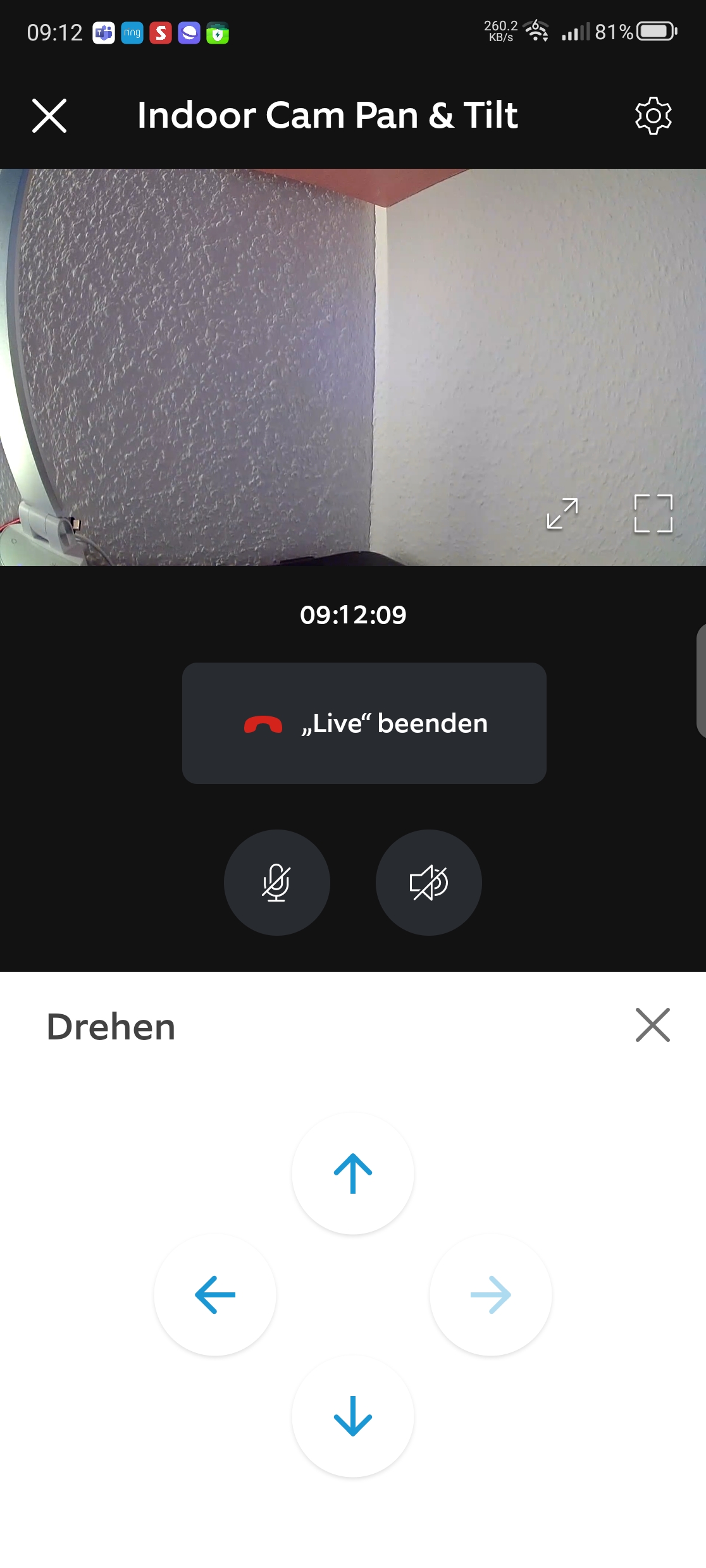Expand the video with the diagonal arrows icon
The width and height of the screenshot is (706, 1568).
pyautogui.click(x=562, y=513)
